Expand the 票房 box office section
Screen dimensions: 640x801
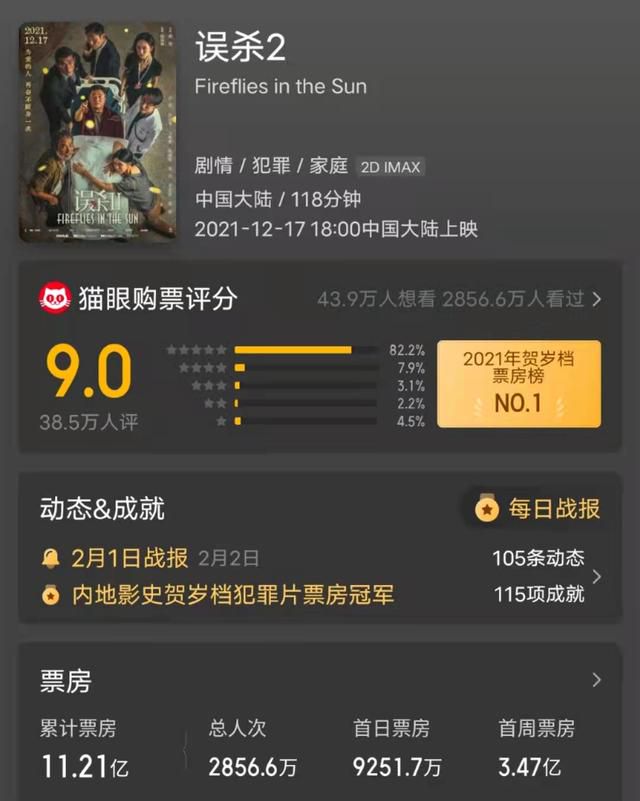click(x=597, y=680)
